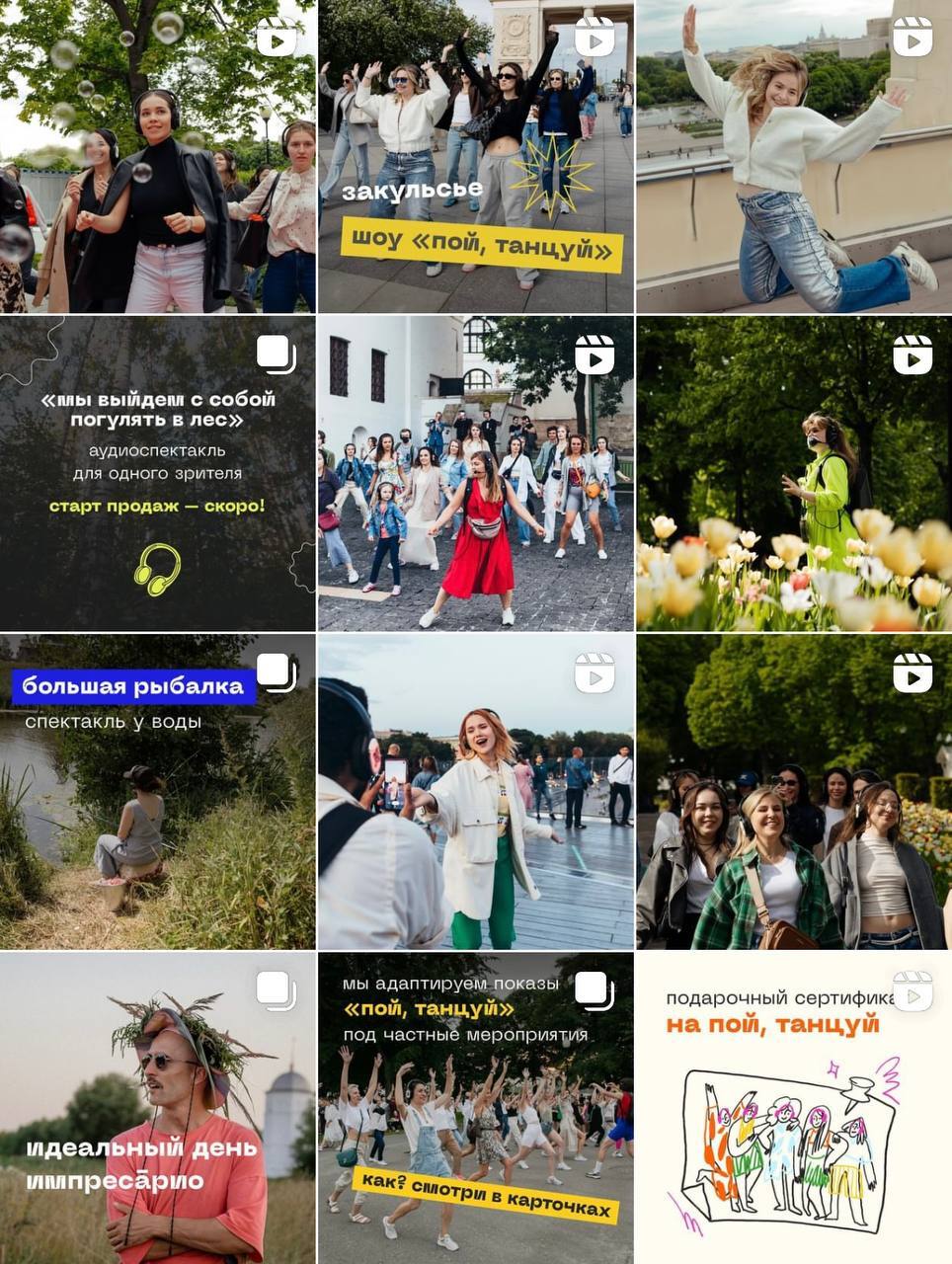View the «мы адаптируем показы» carousel post
Image resolution: width=952 pixels, height=1264 pixels.
tap(475, 1108)
